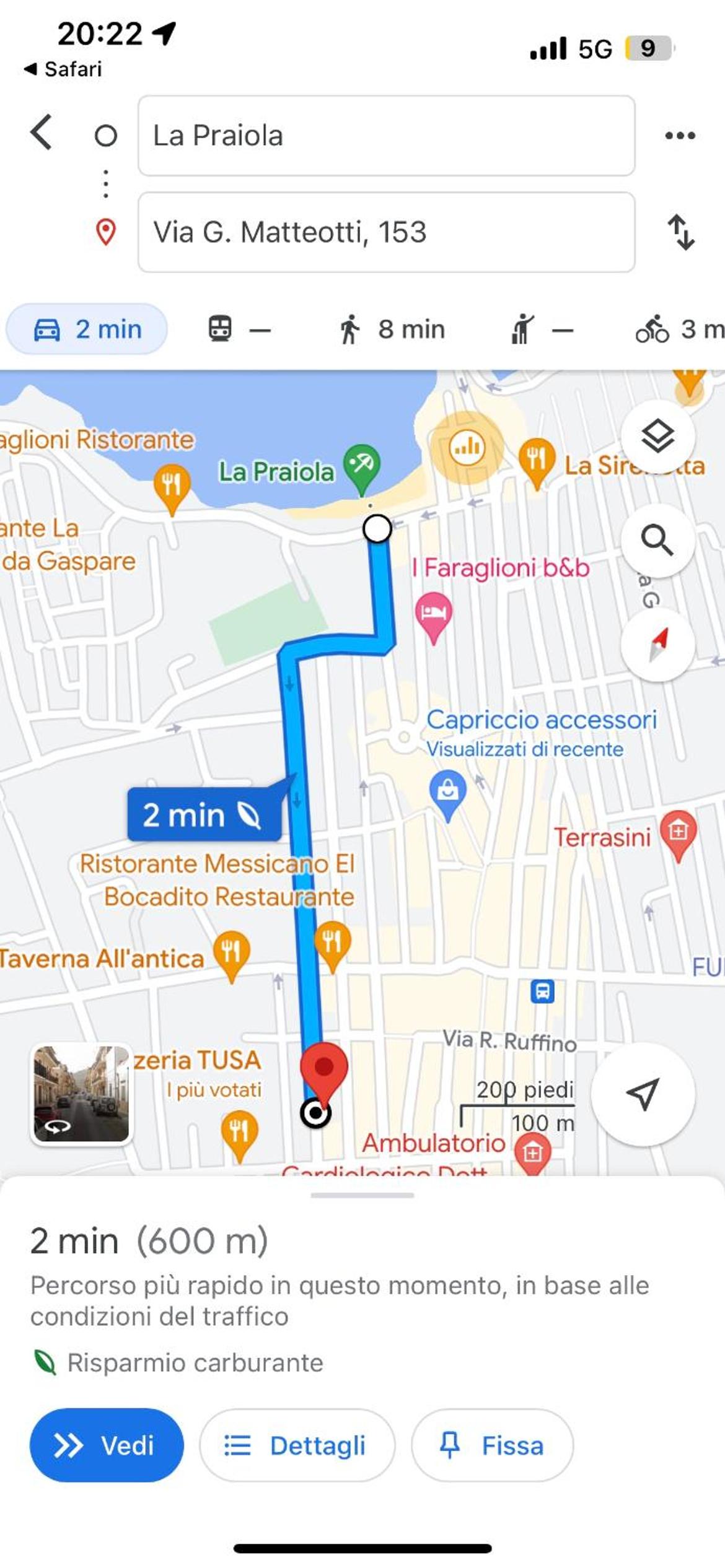Edit the La Praiola starting point field
The width and height of the screenshot is (725, 1568).
click(386, 136)
